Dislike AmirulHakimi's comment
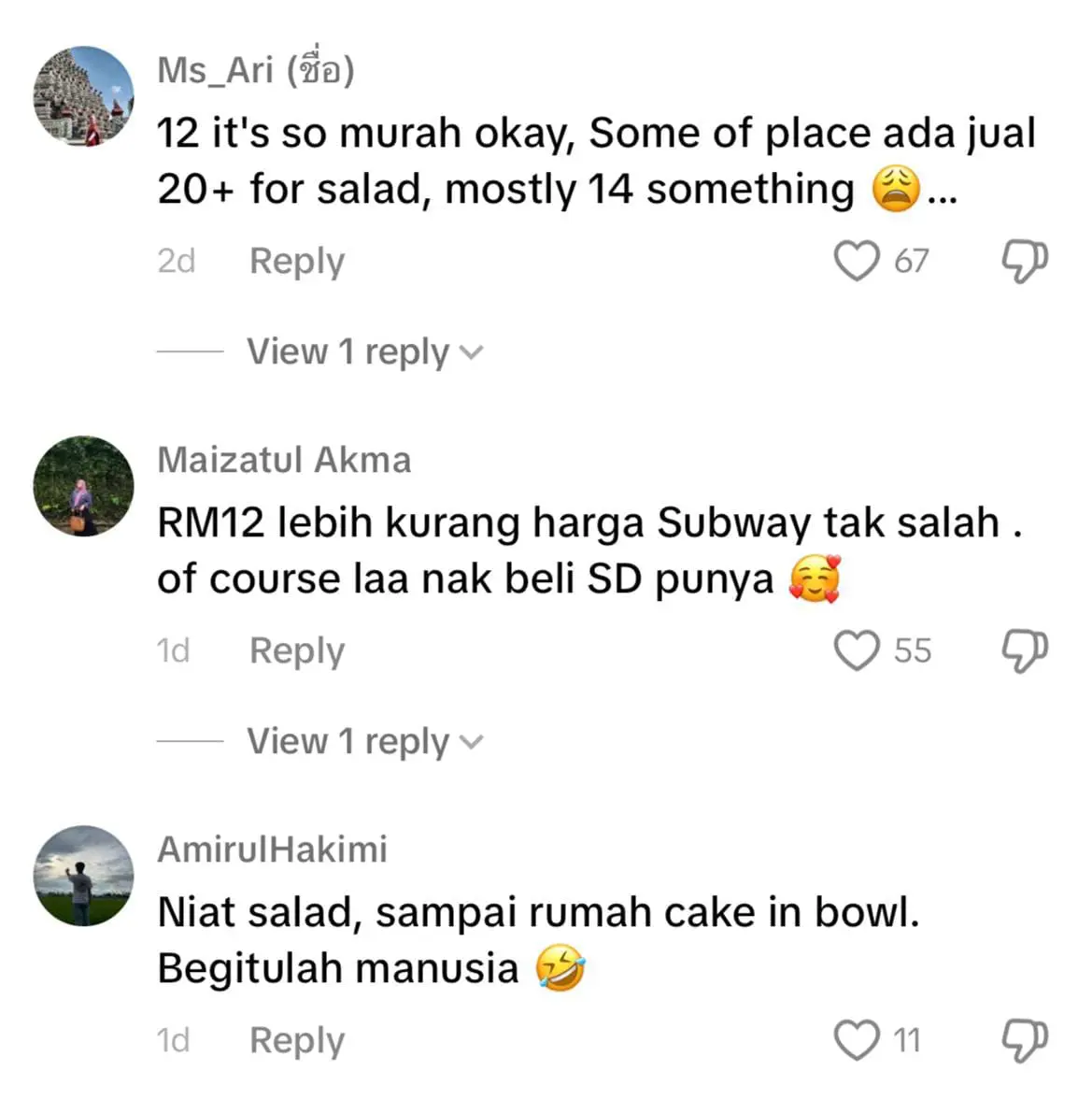Image resolution: width=1092 pixels, height=1099 pixels. tap(1024, 1040)
